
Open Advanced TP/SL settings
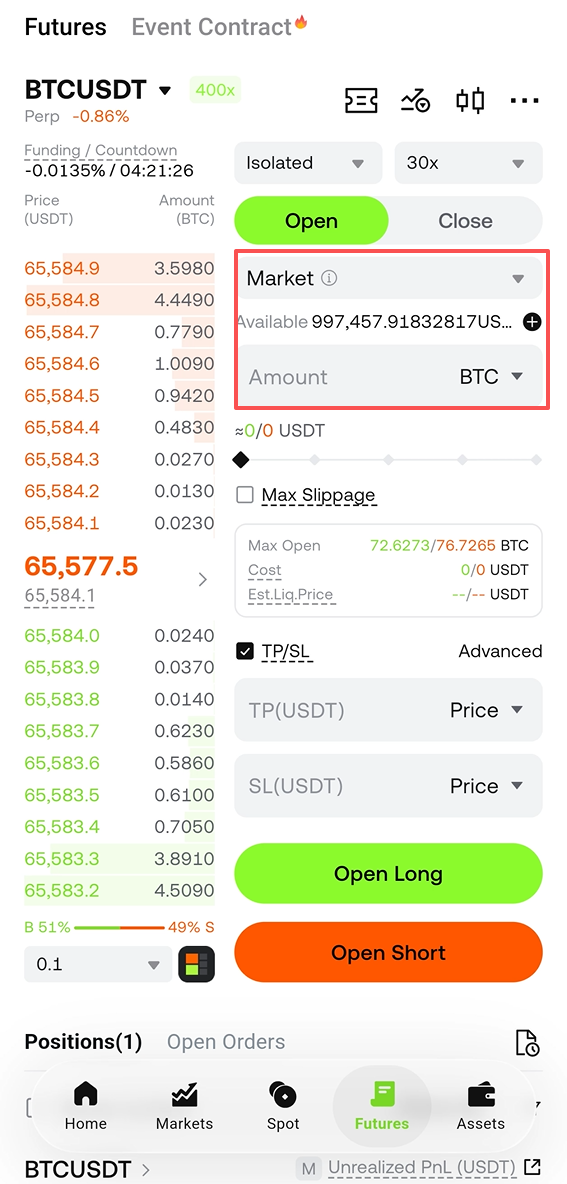(501, 651)
